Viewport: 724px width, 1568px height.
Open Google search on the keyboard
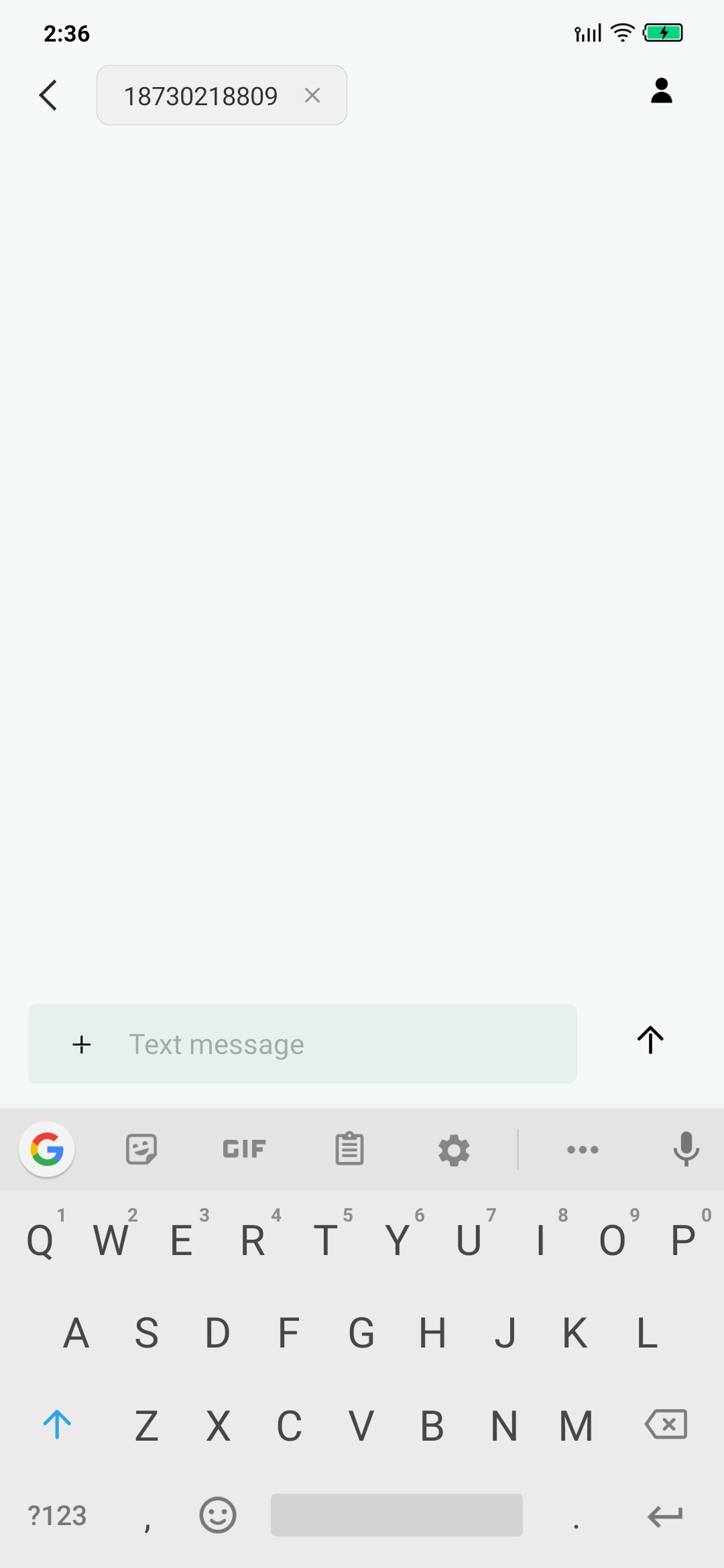(x=47, y=1149)
